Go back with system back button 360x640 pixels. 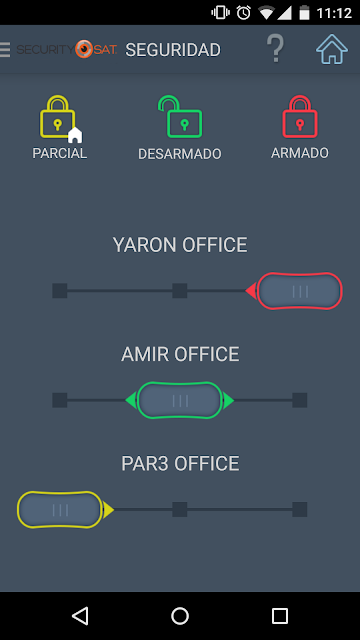point(80,616)
